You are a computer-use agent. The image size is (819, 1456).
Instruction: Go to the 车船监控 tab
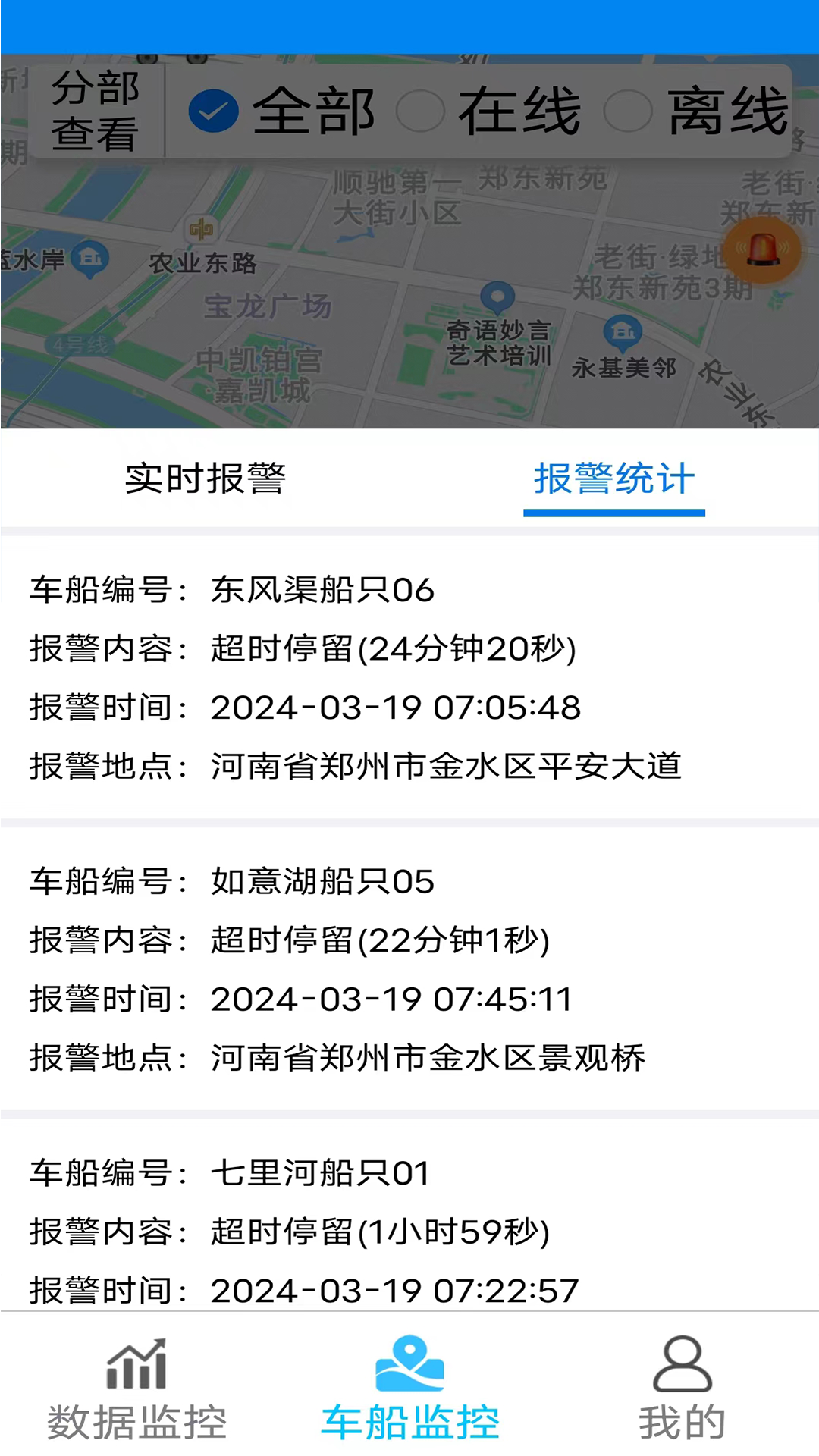(409, 1389)
